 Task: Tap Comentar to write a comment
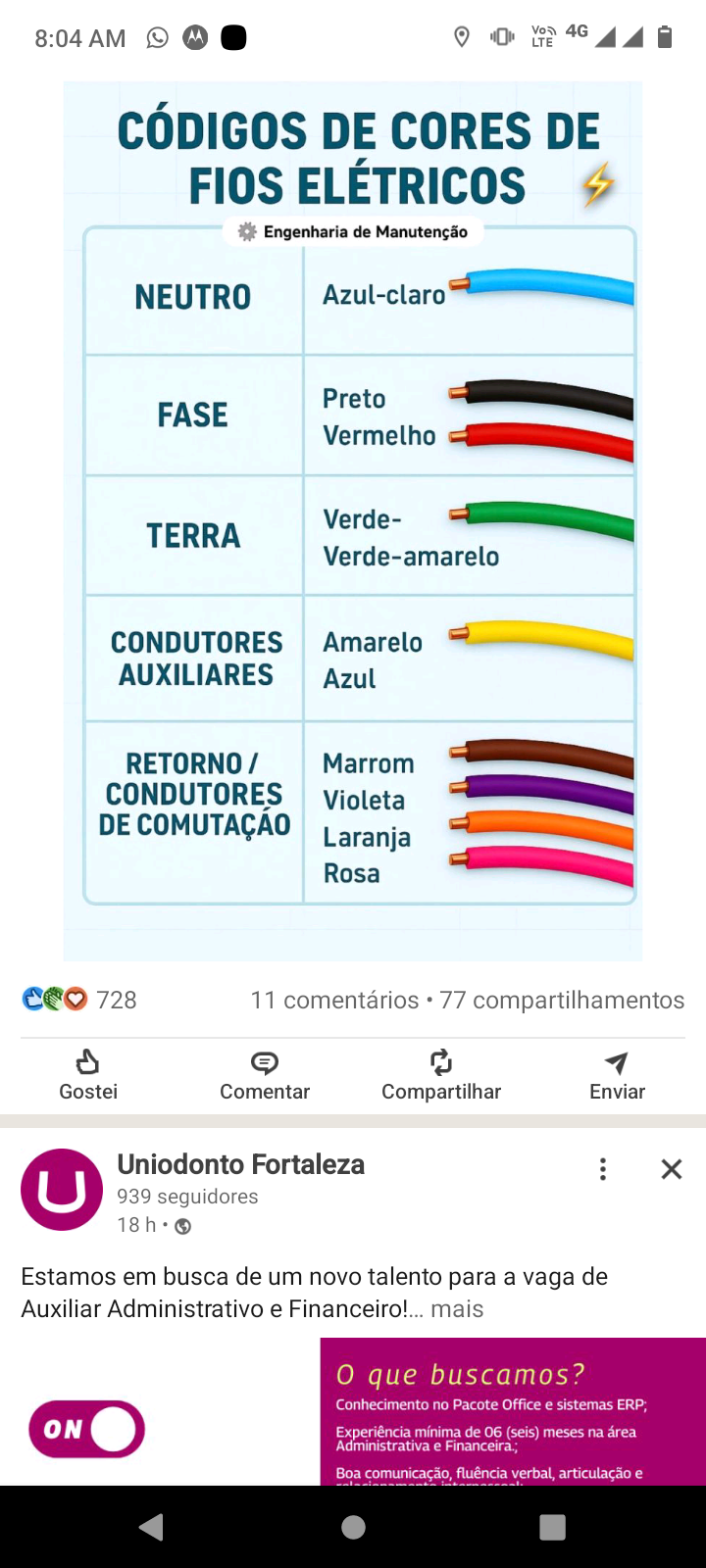(x=265, y=1075)
